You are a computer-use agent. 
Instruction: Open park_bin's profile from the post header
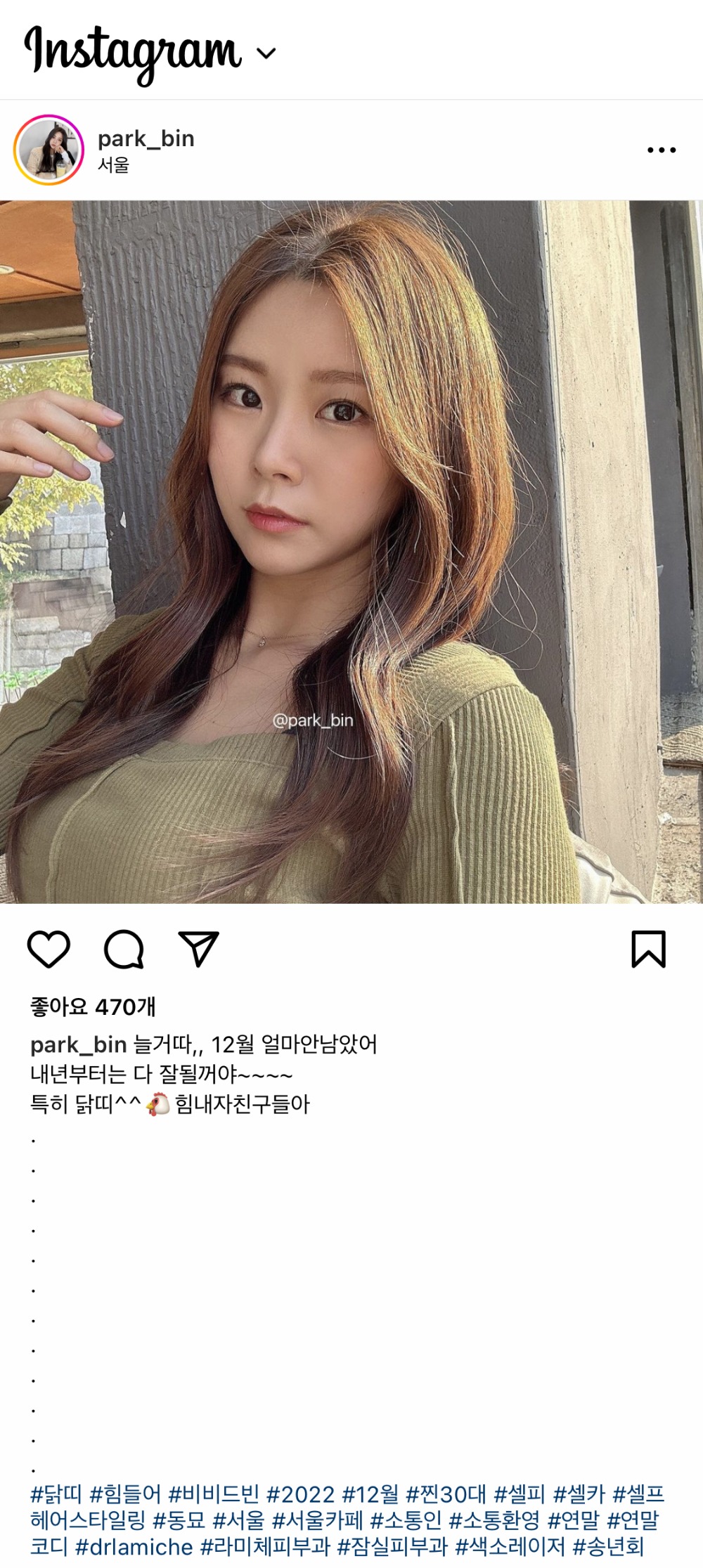[x=146, y=138]
